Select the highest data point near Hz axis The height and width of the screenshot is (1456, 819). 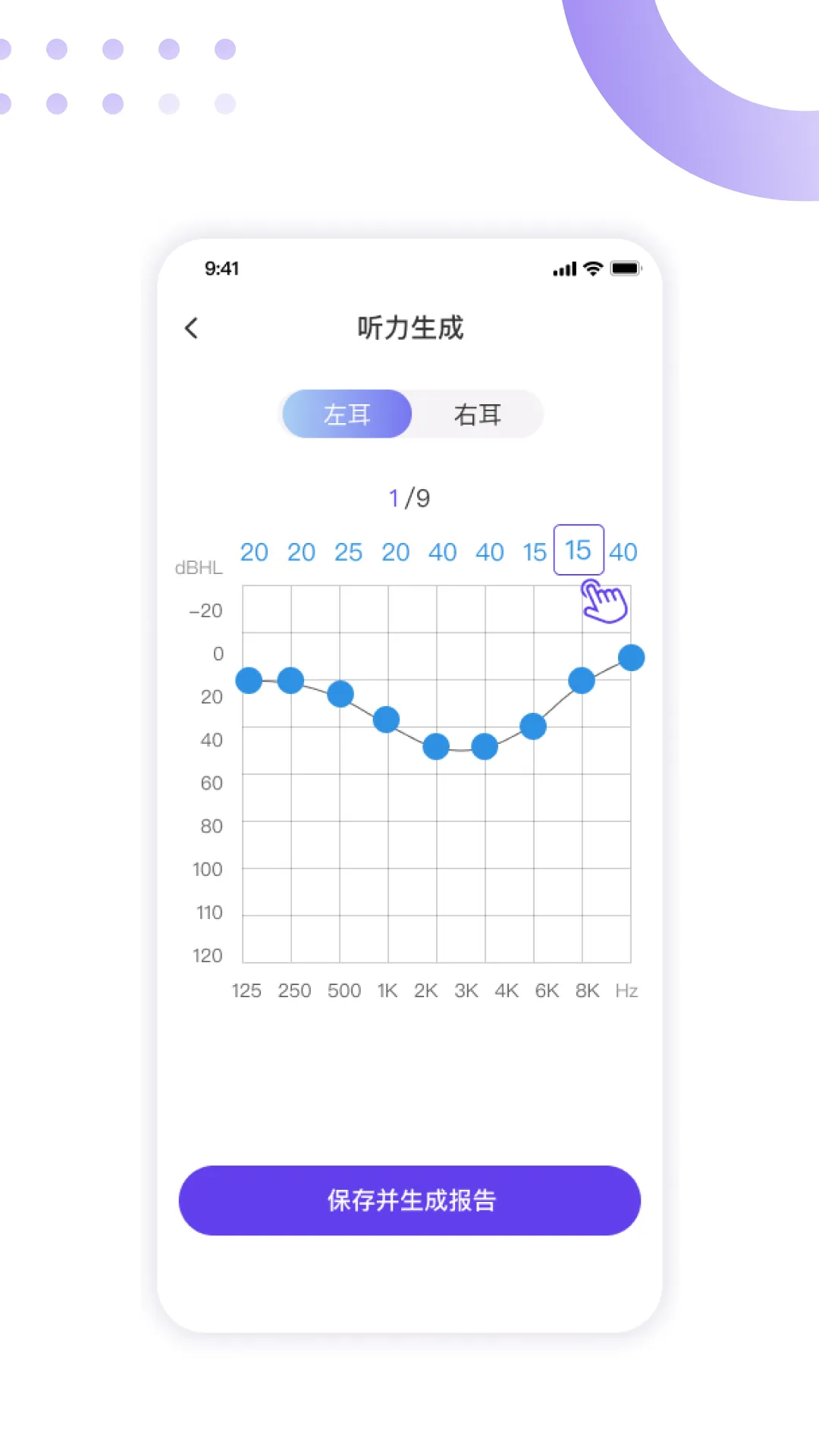tap(630, 657)
